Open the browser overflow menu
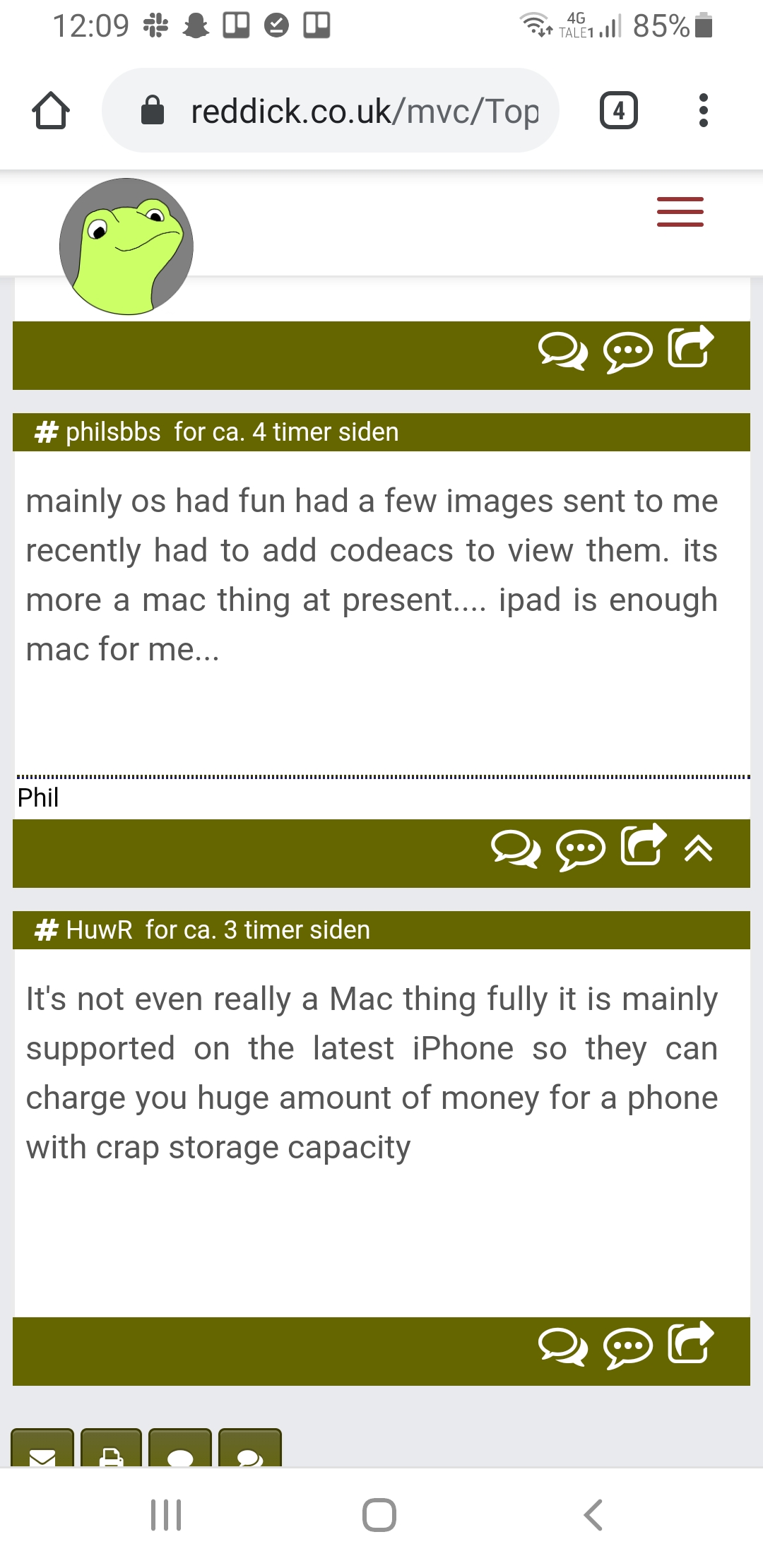The image size is (763, 1568). coord(702,111)
